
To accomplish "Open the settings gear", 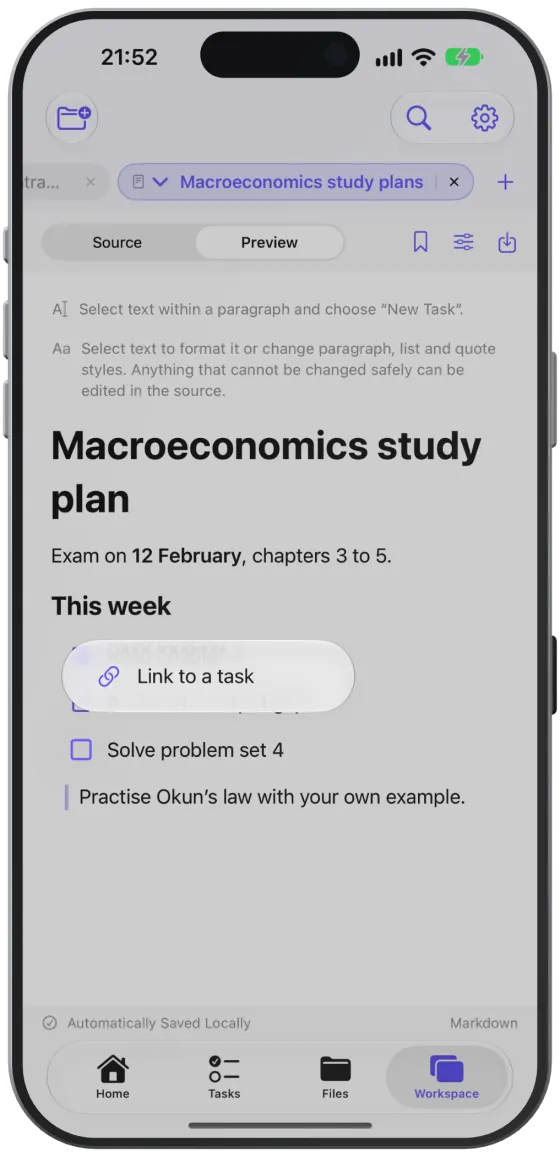I will (485, 117).
